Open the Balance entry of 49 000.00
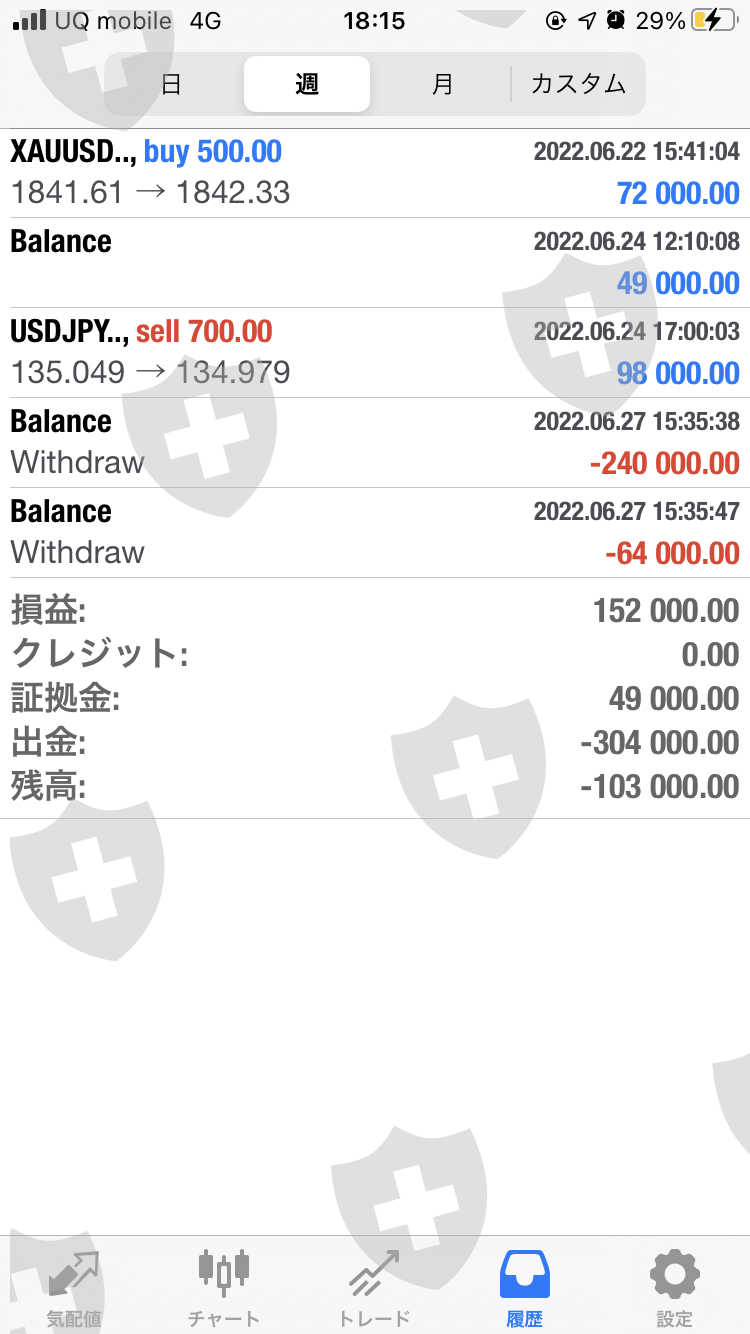This screenshot has width=750, height=1334. point(375,263)
